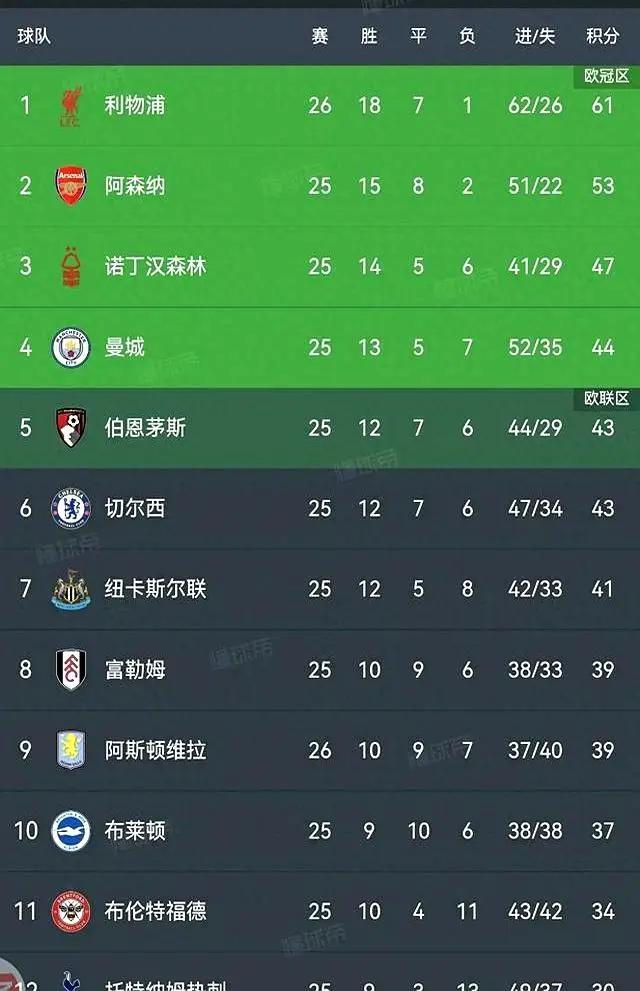640x991 pixels.
Task: Open Manchester City row (曼城)
Action: tap(125, 347)
